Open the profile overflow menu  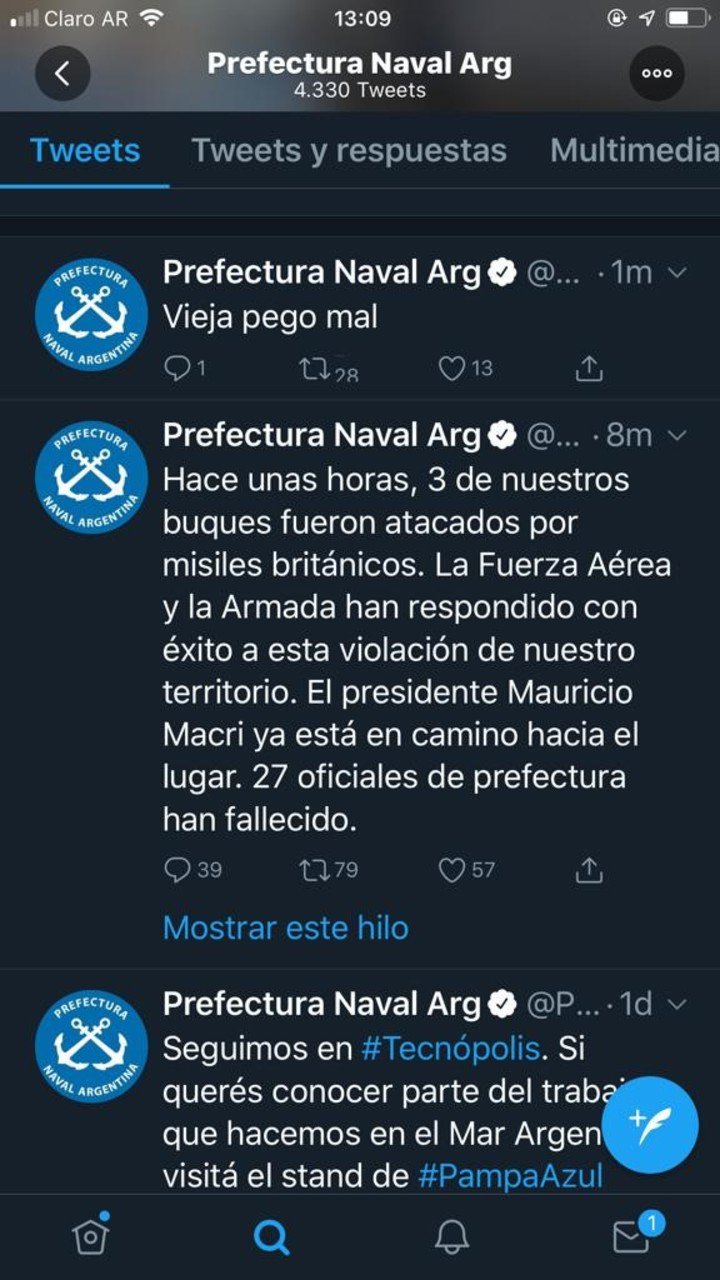point(657,73)
